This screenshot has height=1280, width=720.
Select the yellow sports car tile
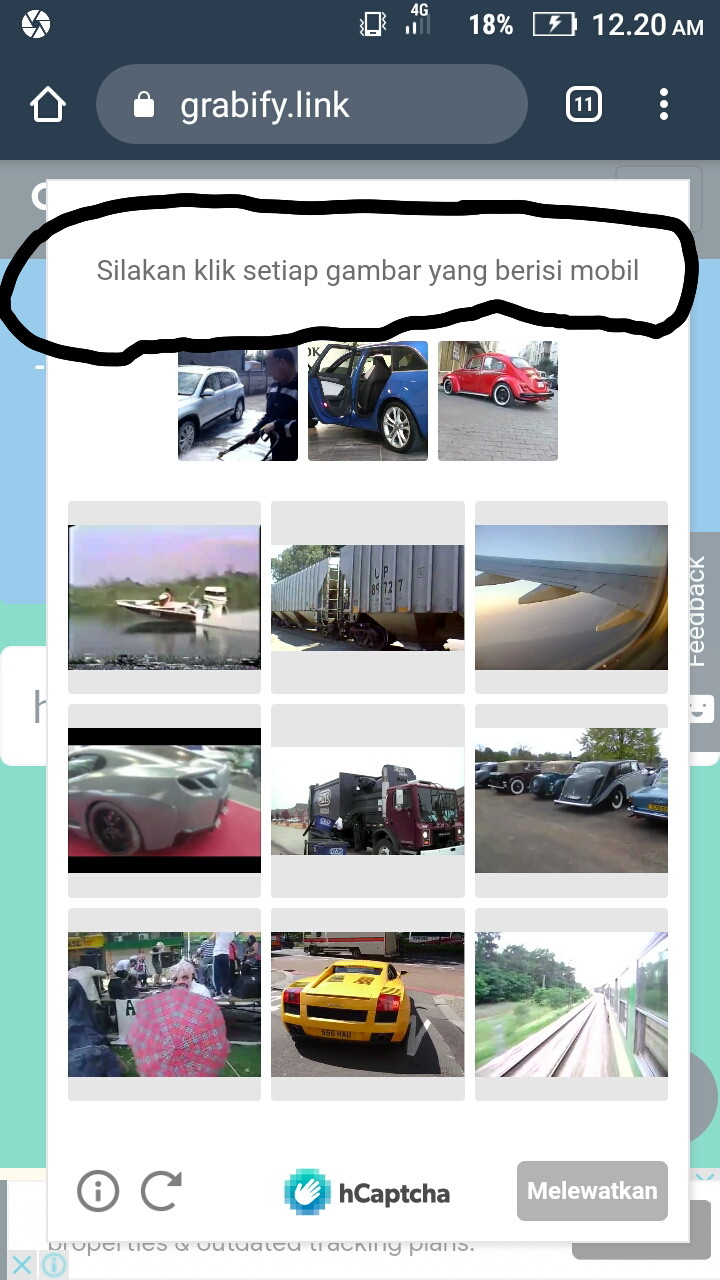[368, 1004]
